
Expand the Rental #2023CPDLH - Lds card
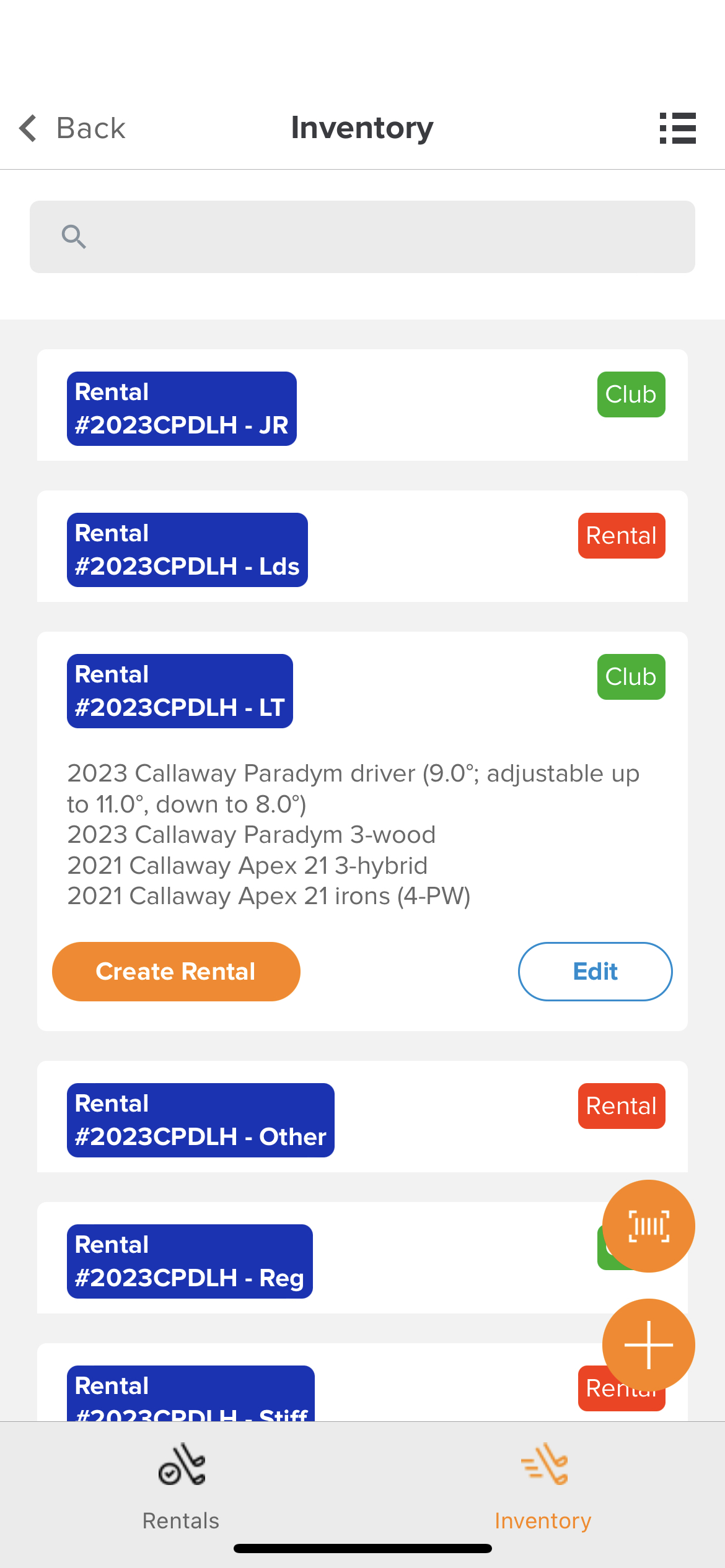click(x=362, y=546)
